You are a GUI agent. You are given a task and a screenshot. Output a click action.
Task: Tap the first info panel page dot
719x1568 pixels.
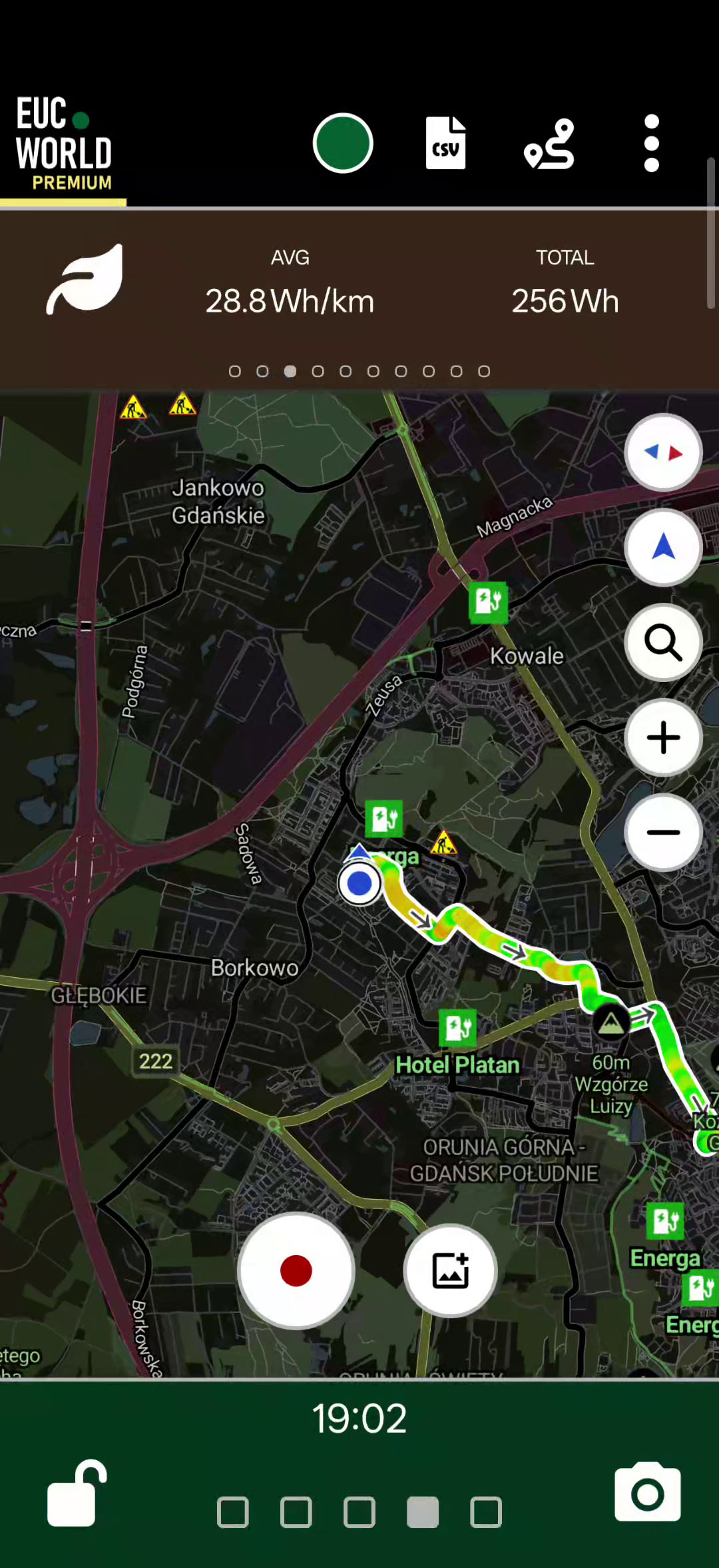pyautogui.click(x=235, y=371)
